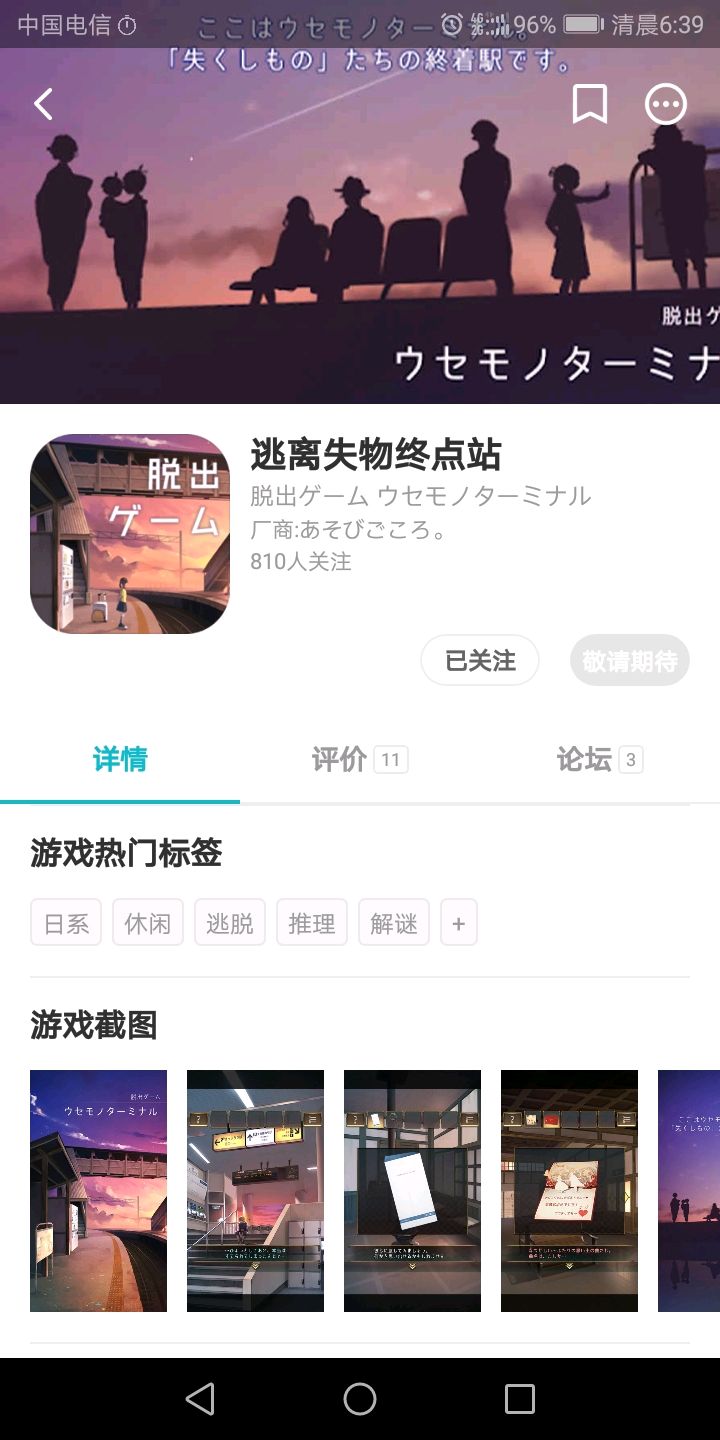Viewport: 720px width, 1440px height.
Task: Open the 解谜 tag
Action: point(394,922)
